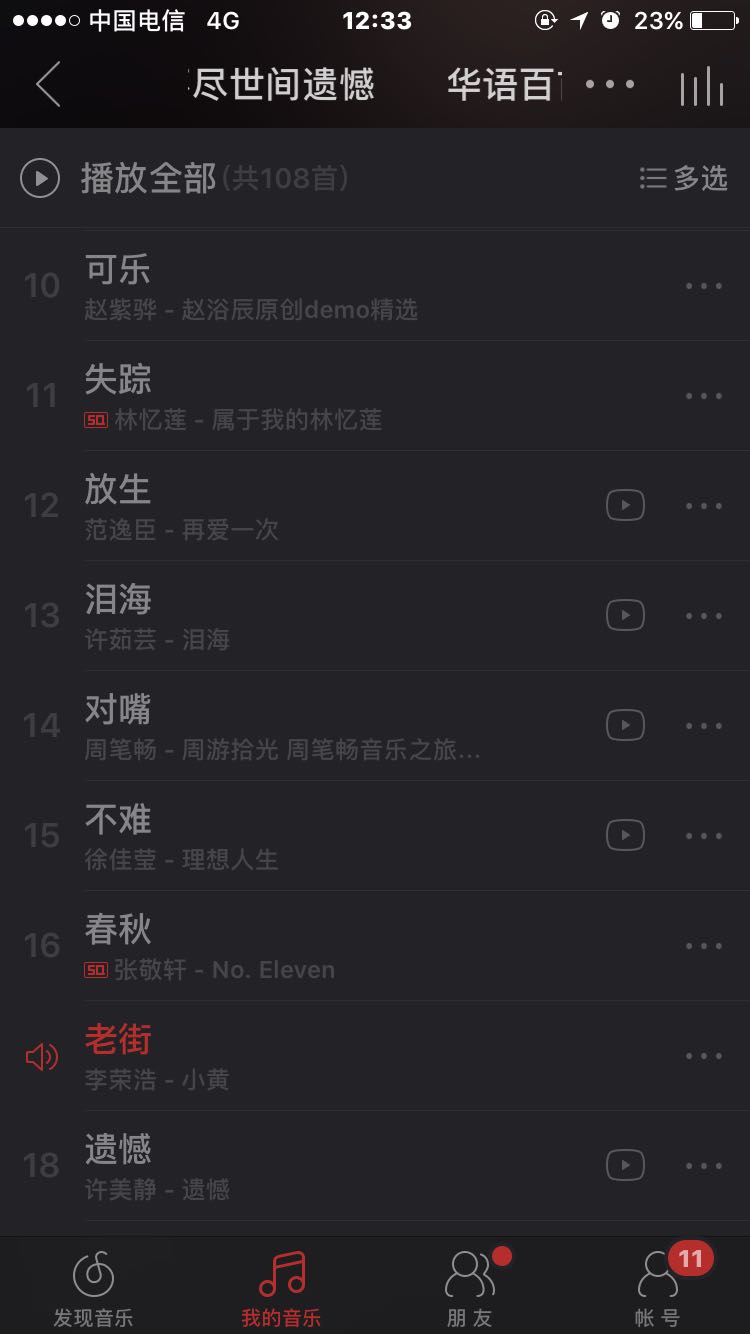The image size is (750, 1334).
Task: Play the song 春秋
Action: pyautogui.click(x=375, y=946)
